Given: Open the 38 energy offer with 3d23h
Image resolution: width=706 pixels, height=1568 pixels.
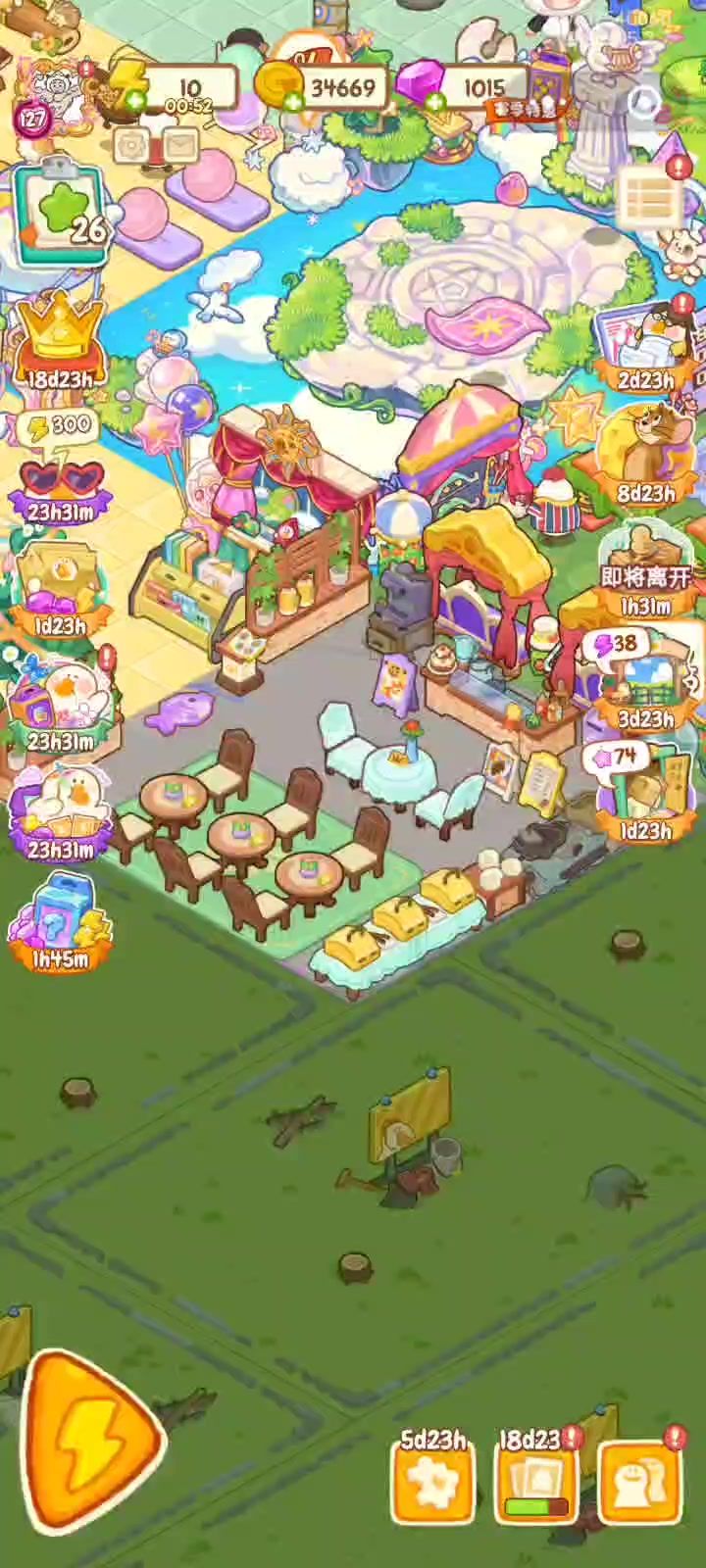Looking at the screenshot, I should (643, 681).
